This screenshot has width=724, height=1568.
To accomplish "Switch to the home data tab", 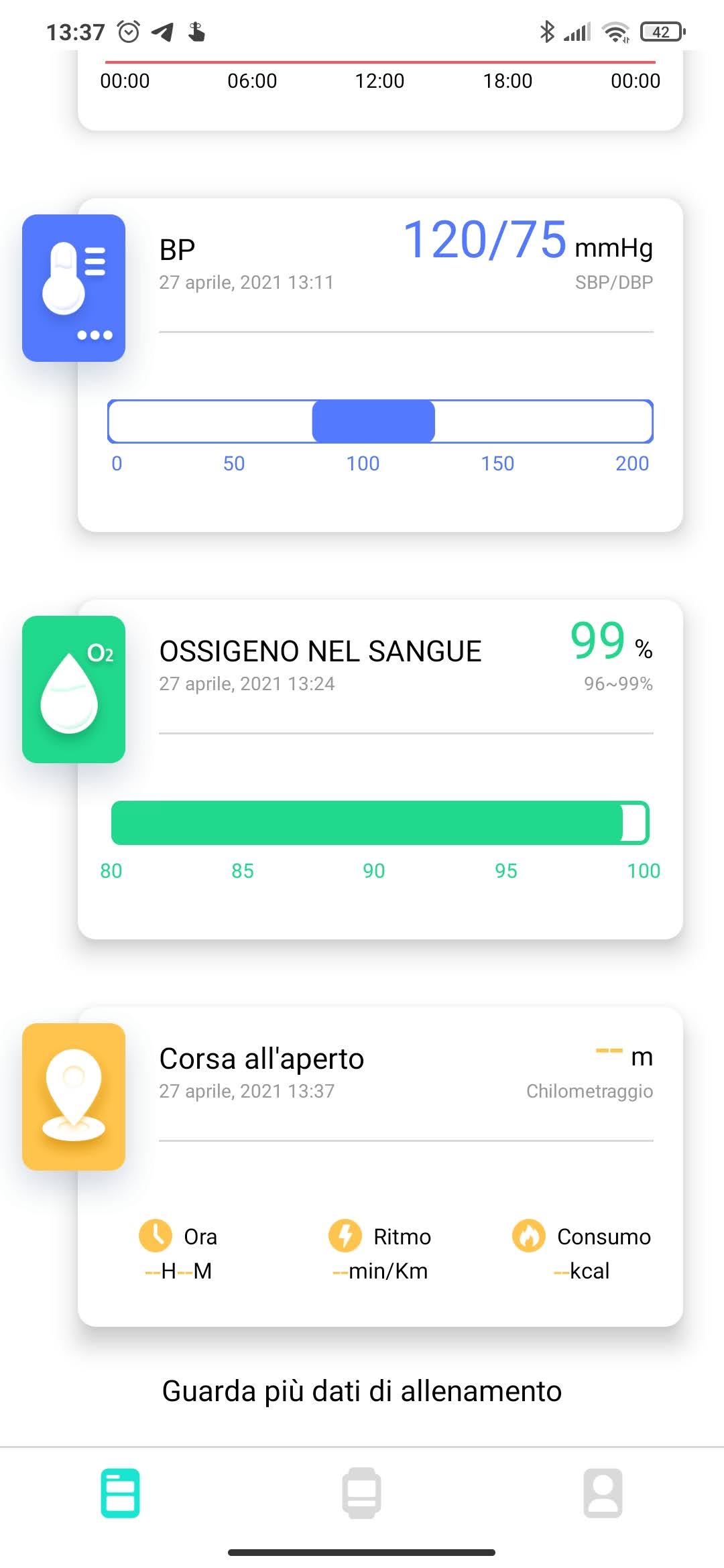I will 121,1493.
